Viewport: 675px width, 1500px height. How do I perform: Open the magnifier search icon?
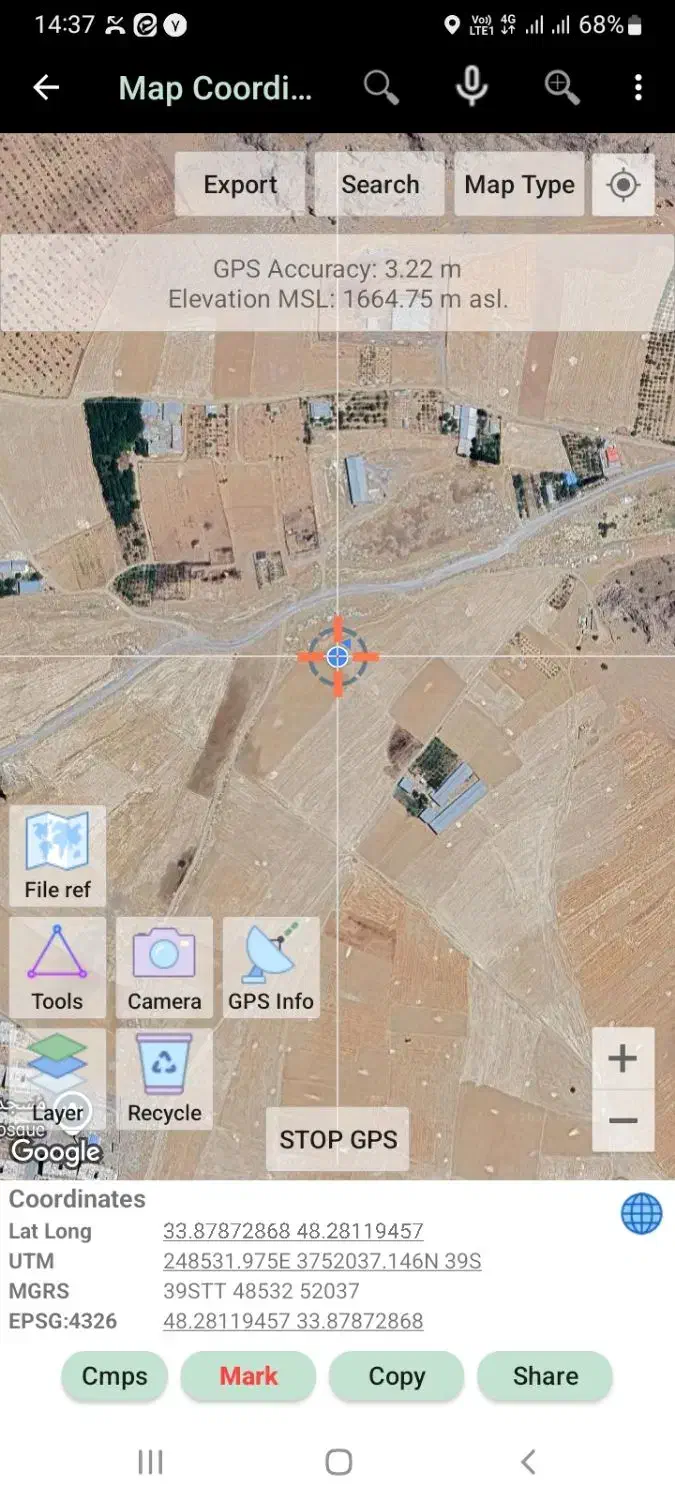[x=381, y=88]
